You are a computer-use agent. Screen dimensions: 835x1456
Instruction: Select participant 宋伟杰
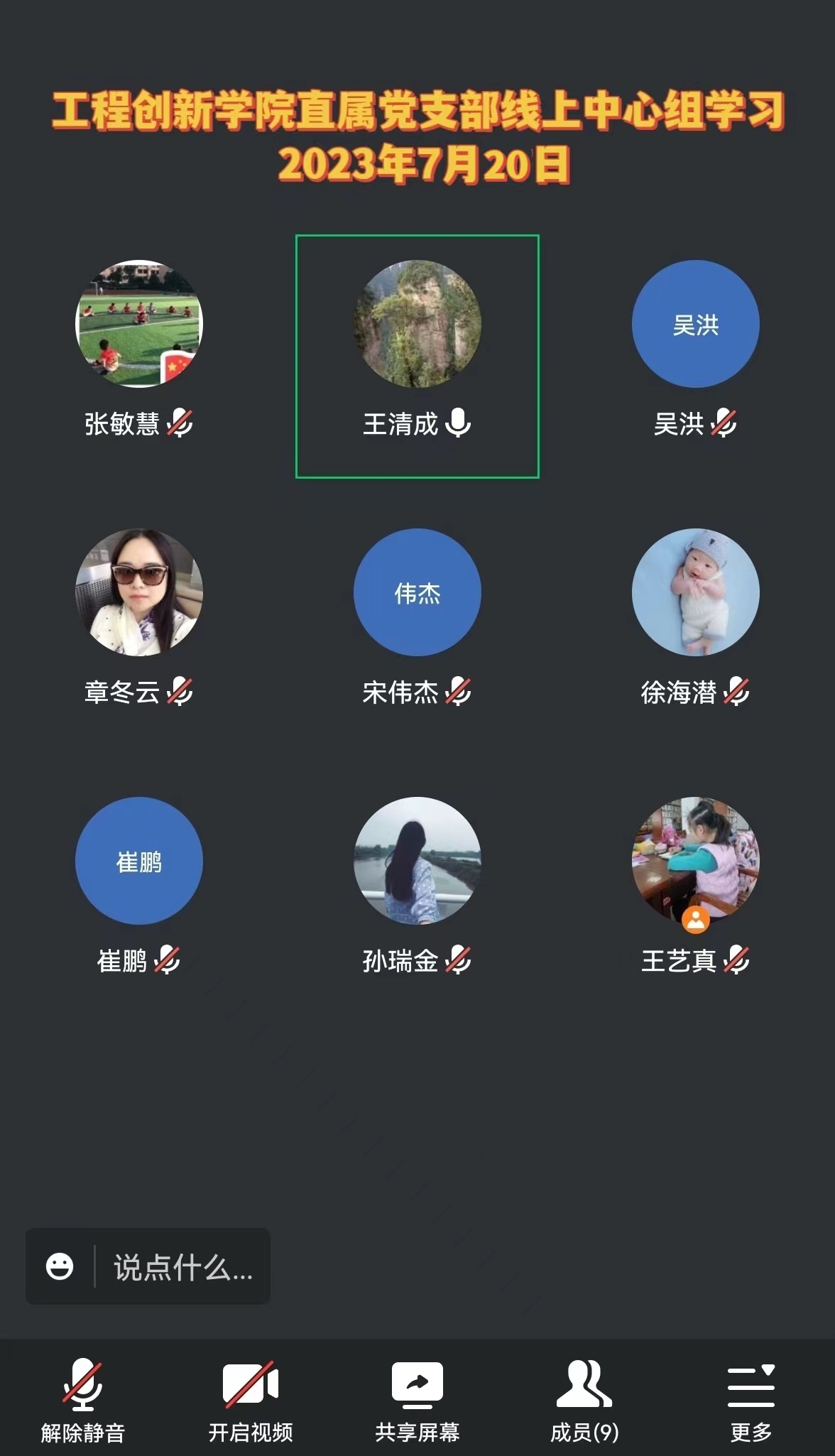coord(417,592)
